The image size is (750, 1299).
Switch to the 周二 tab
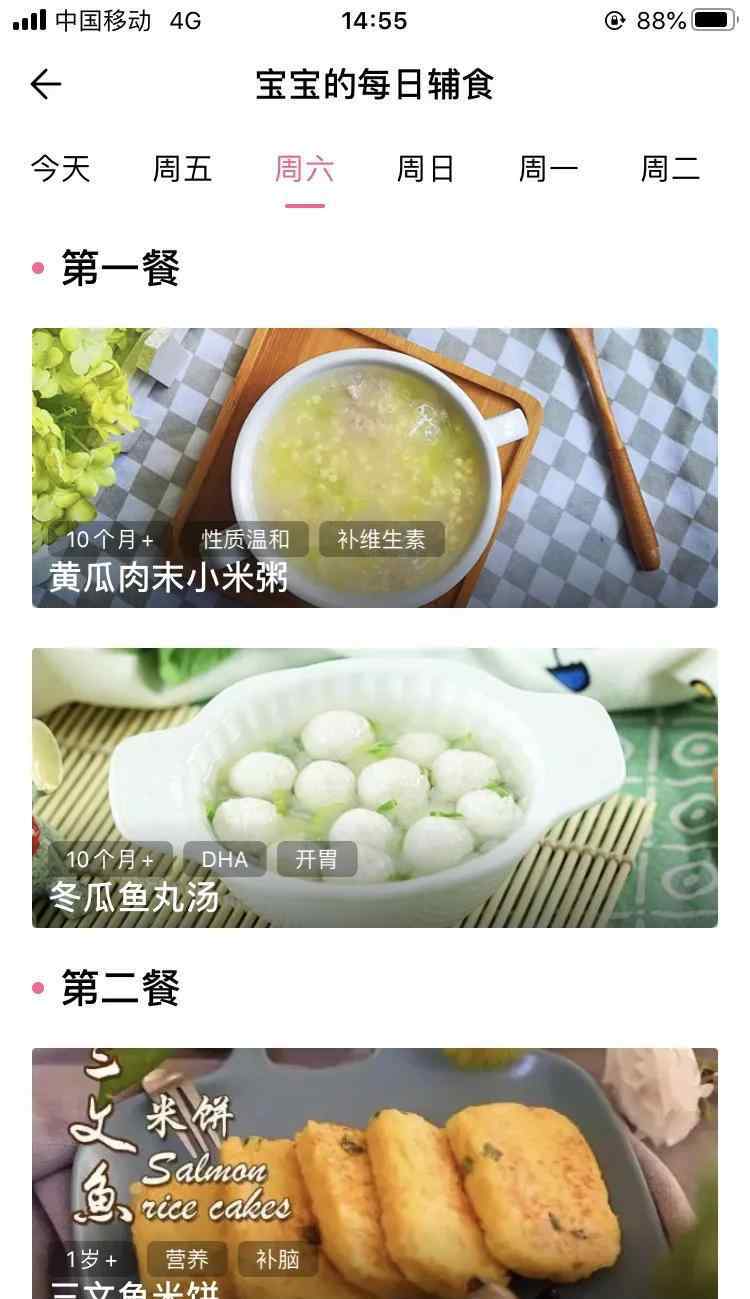point(670,169)
